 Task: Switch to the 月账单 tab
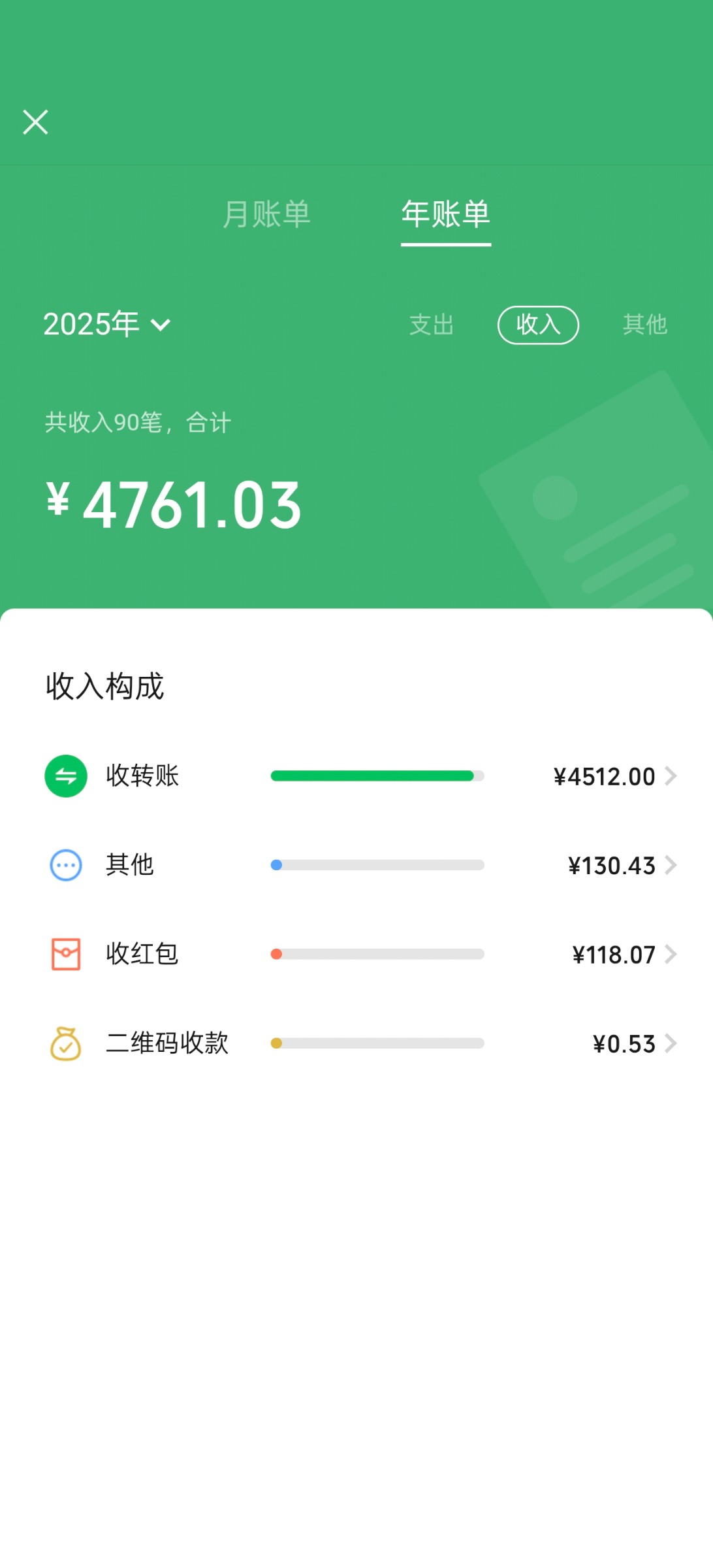point(266,214)
